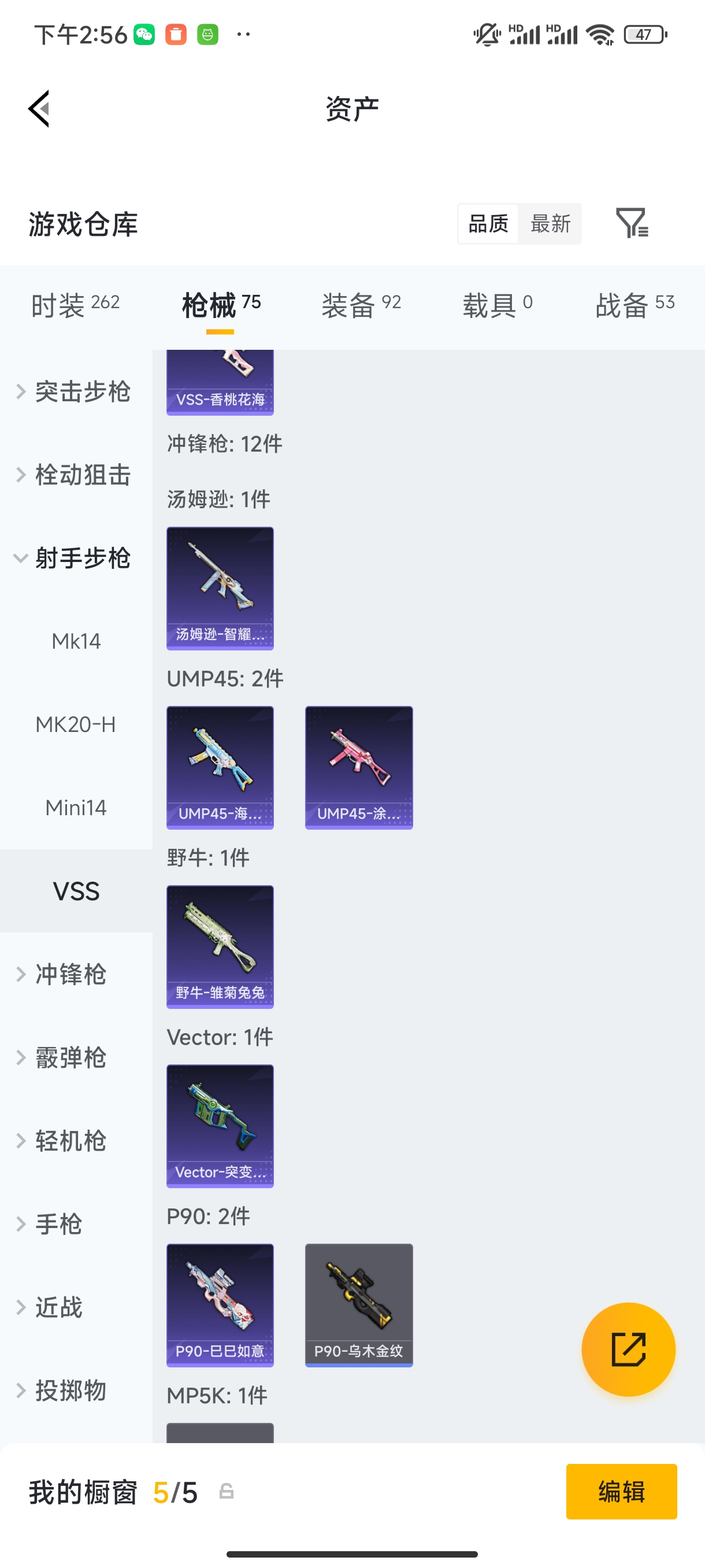Select Mini14 in the sidebar list

click(76, 807)
